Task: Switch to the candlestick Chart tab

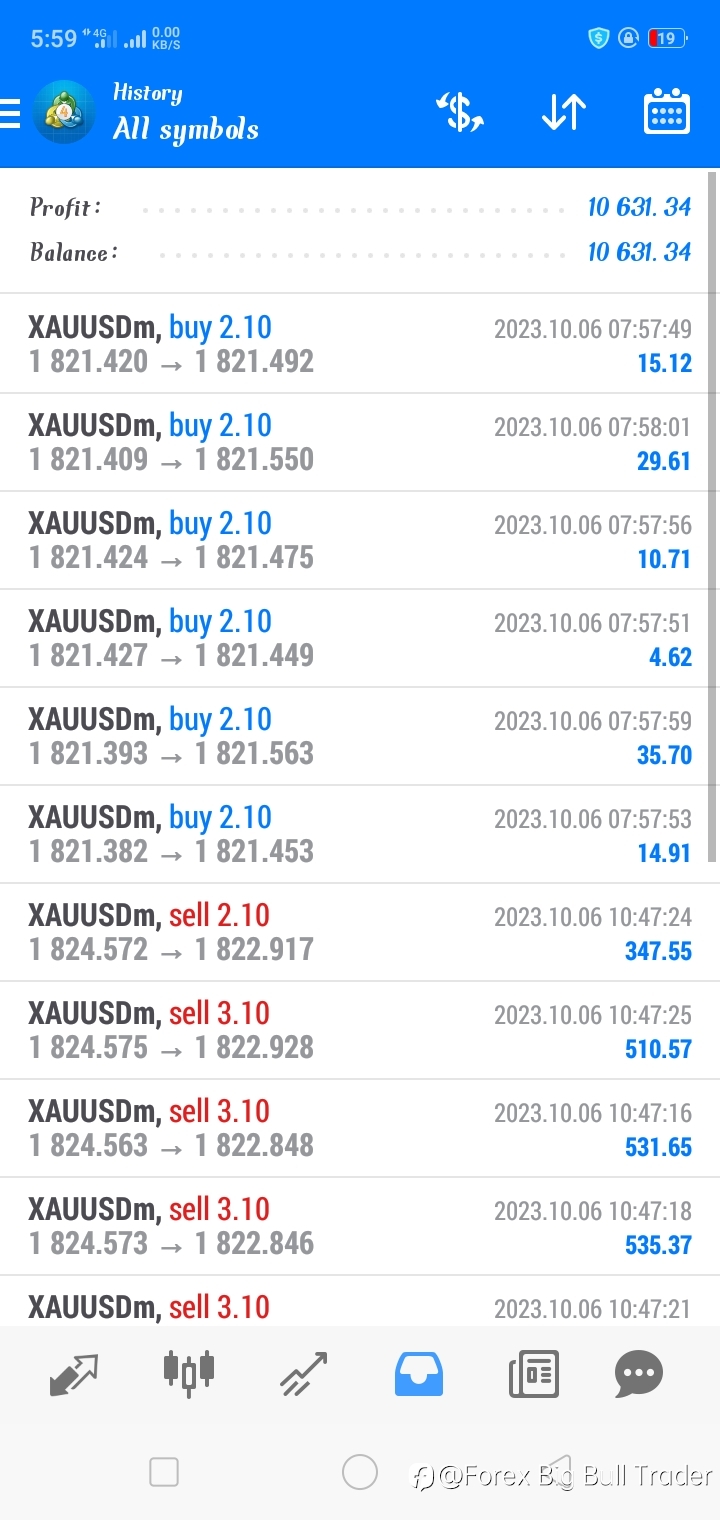Action: (189, 1372)
